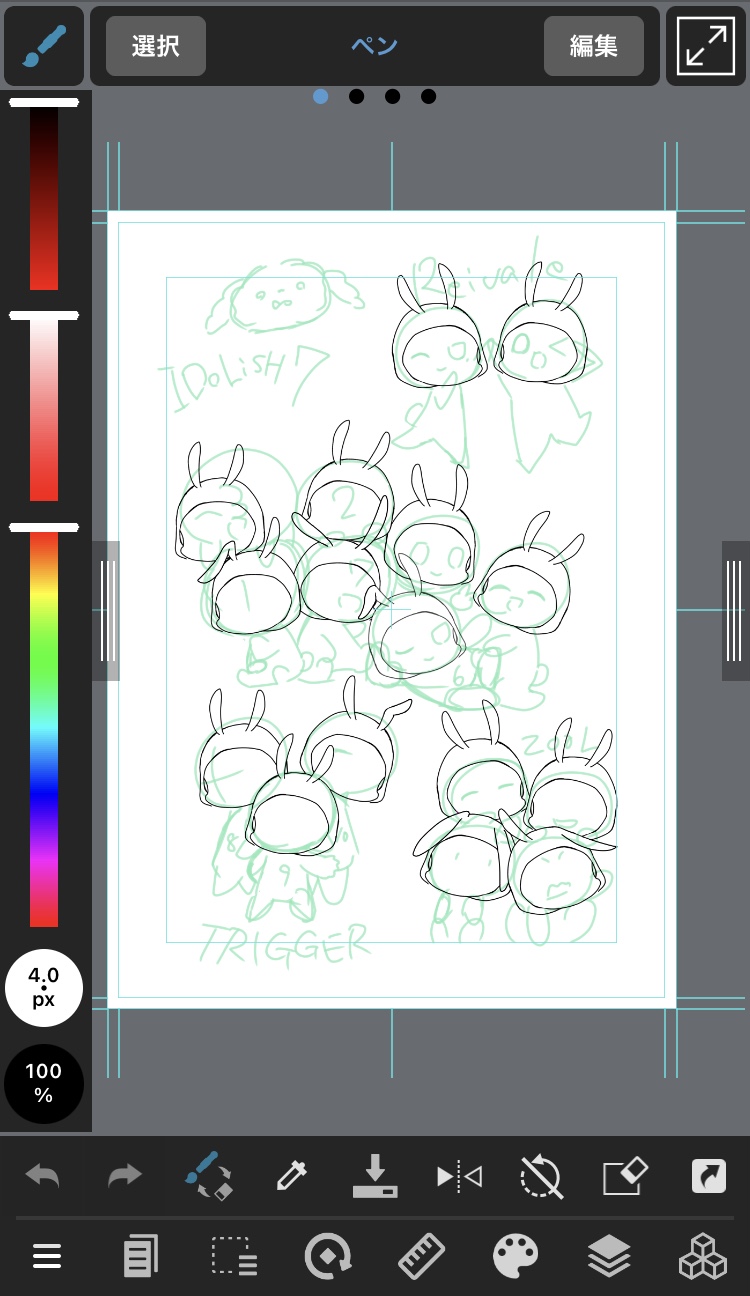
Task: Open the layers panel
Action: pyautogui.click(x=609, y=1256)
